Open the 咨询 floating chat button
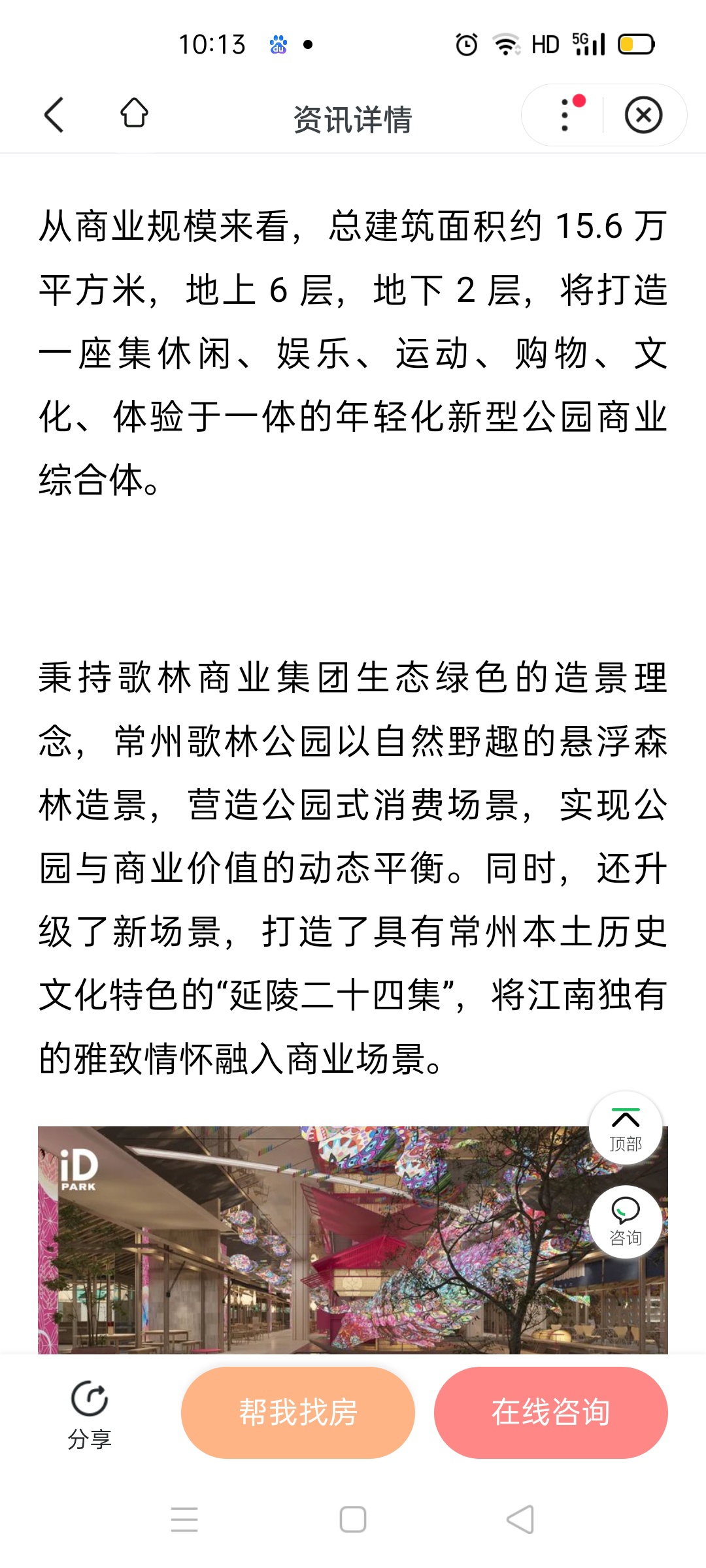706x1568 pixels. [626, 1221]
